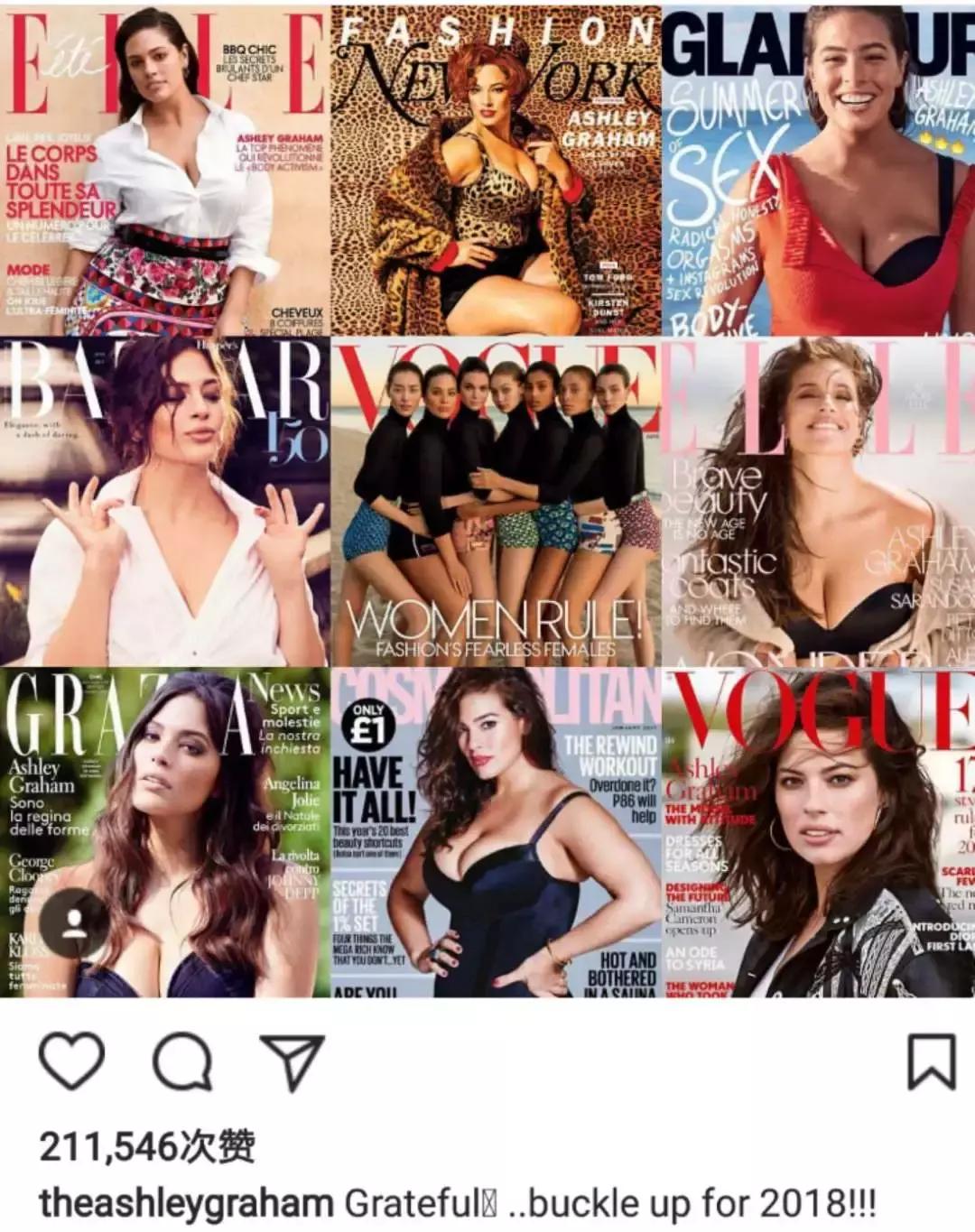Save this post with the bookmark icon
Screen dimensions: 975x1232
pos(930,1062)
